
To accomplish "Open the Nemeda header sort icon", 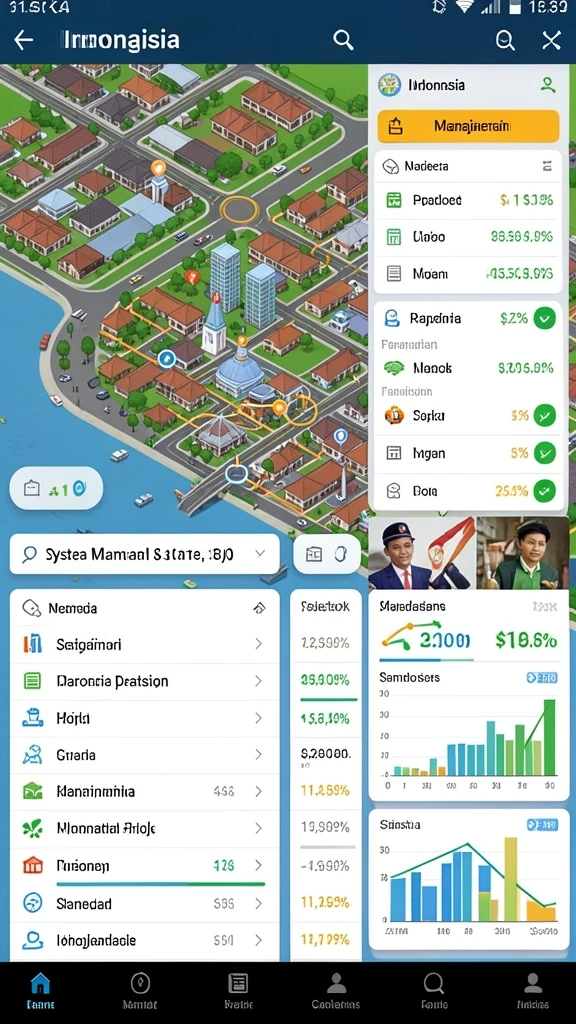I will 259,609.
